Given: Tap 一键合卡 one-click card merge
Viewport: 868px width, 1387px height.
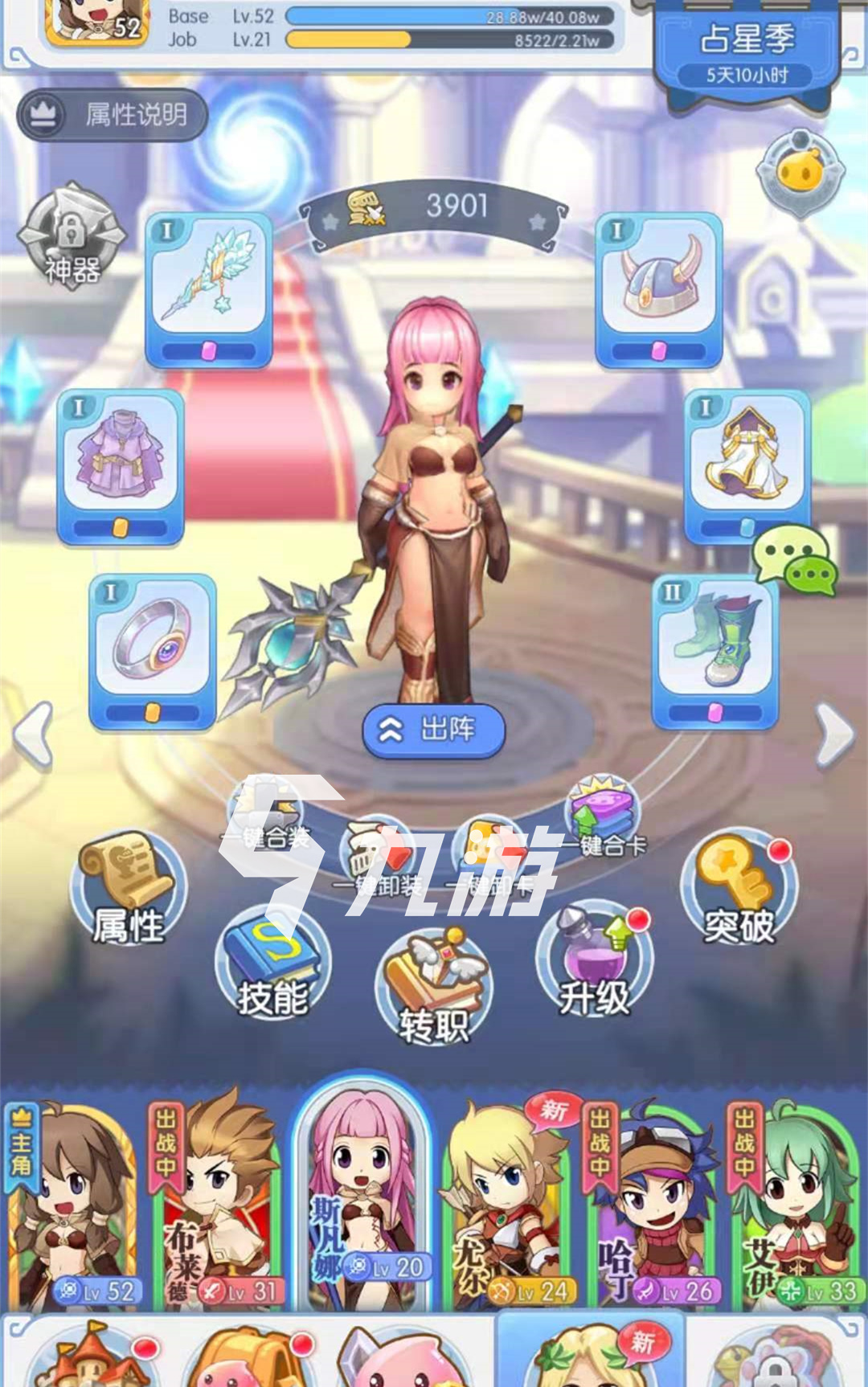Looking at the screenshot, I should coord(603,816).
